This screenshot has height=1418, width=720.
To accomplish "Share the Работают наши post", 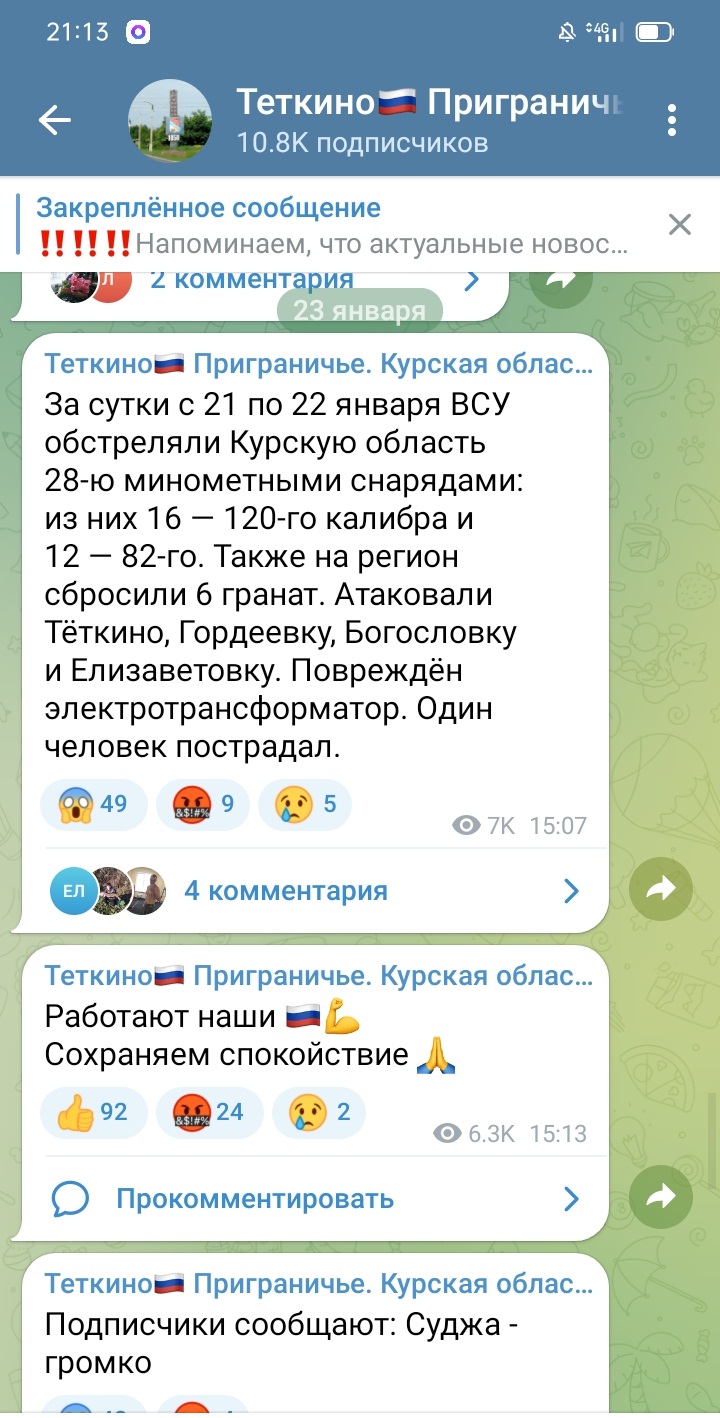I will coord(661,1197).
